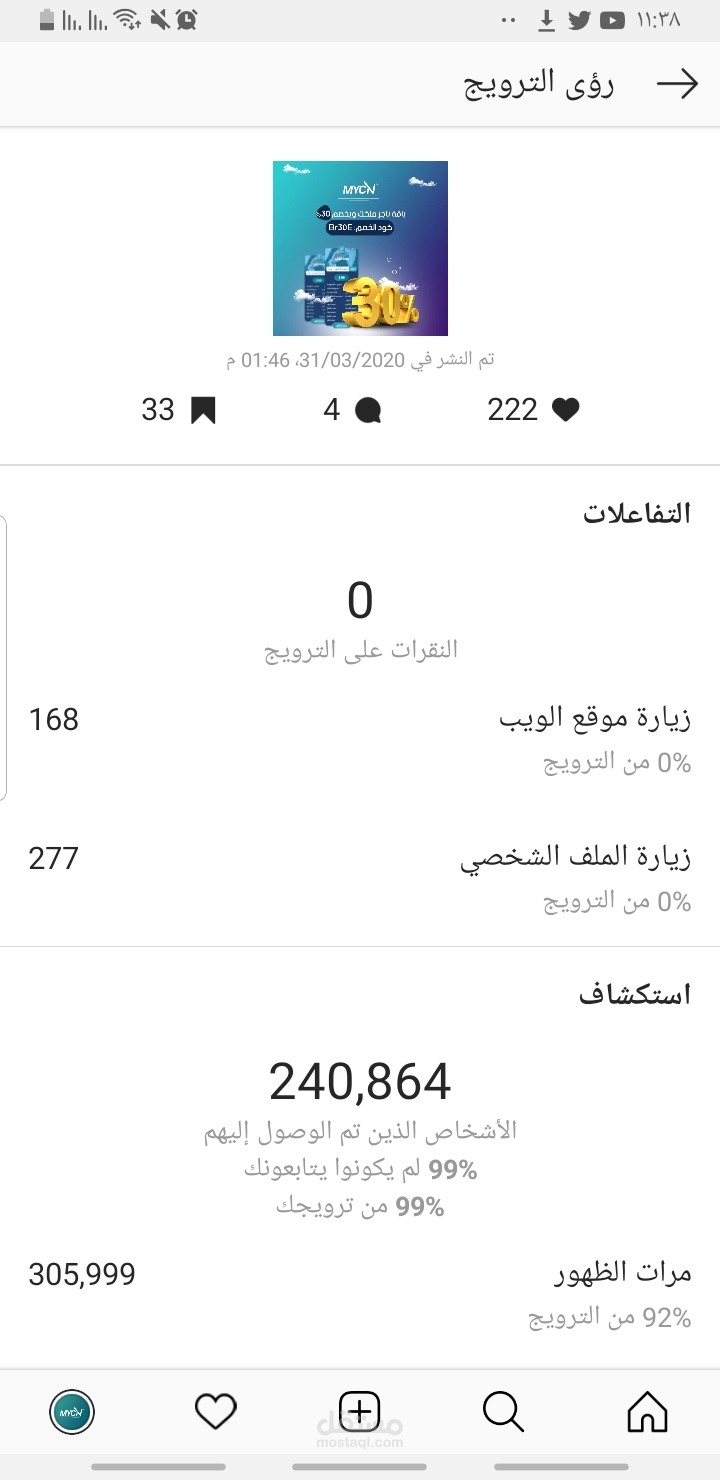Go back using the arrow next to رؤى الترويج
This screenshot has width=720, height=1480.
tap(679, 84)
